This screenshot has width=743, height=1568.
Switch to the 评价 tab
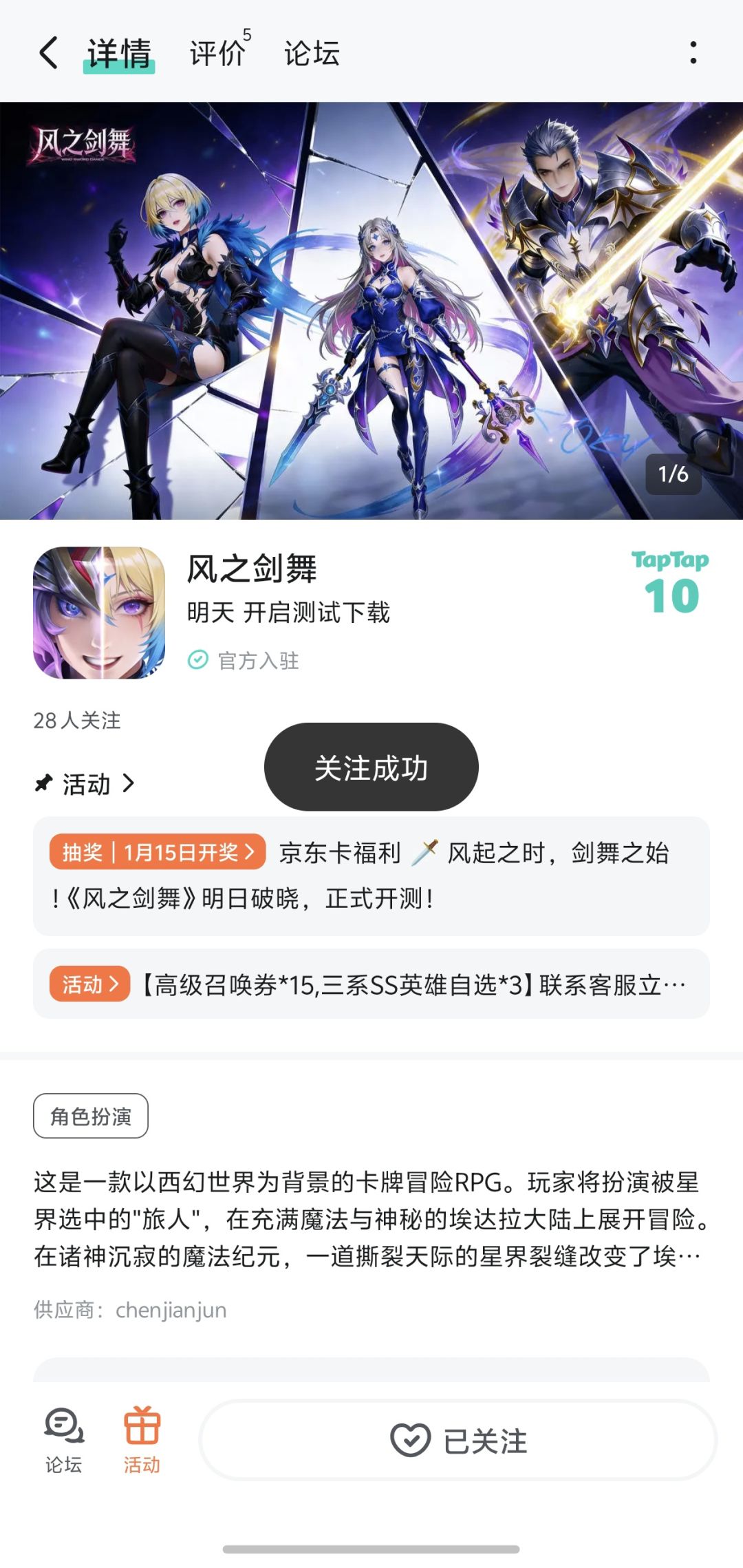coord(219,52)
